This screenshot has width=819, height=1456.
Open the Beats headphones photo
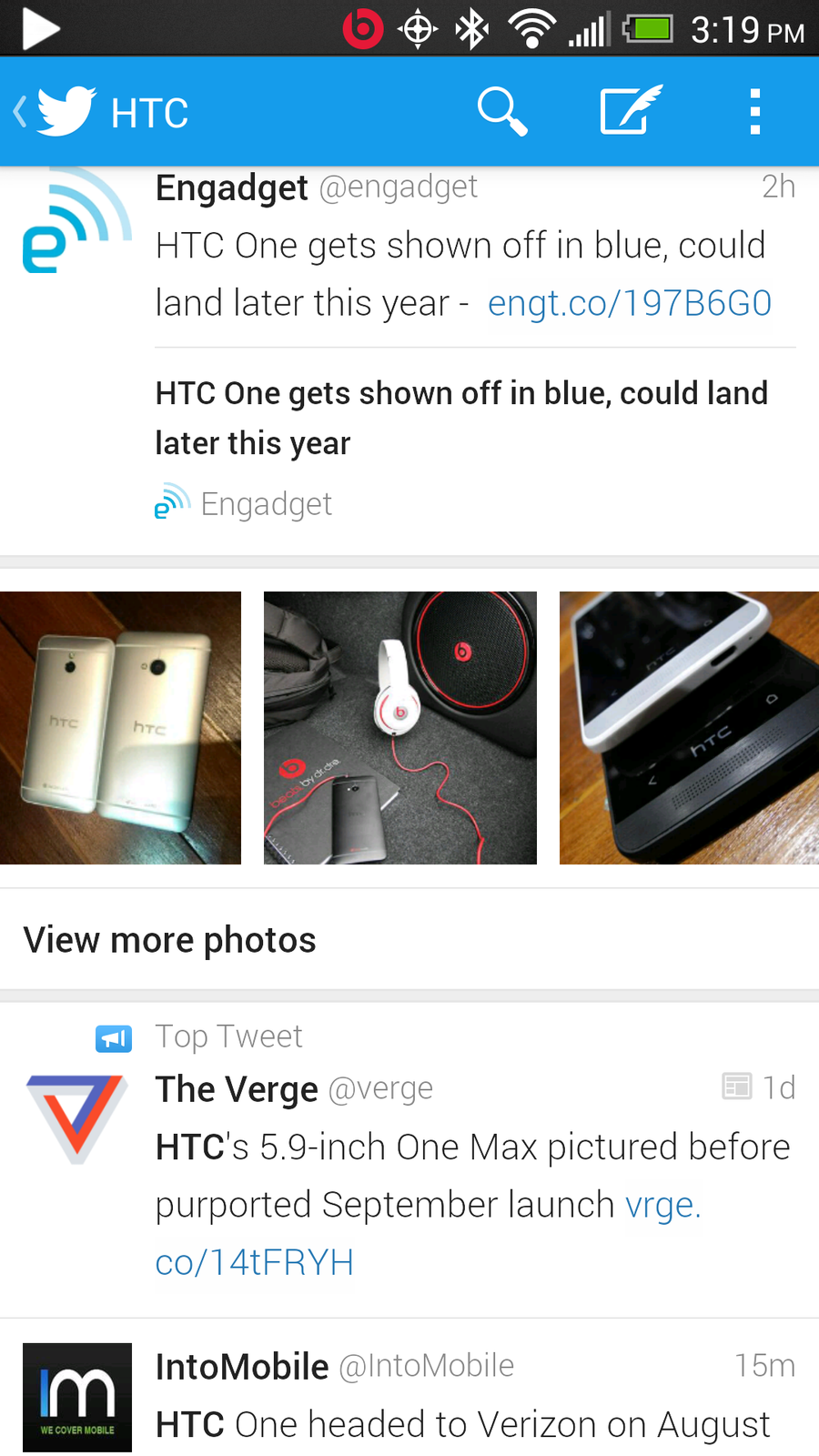[x=399, y=726]
